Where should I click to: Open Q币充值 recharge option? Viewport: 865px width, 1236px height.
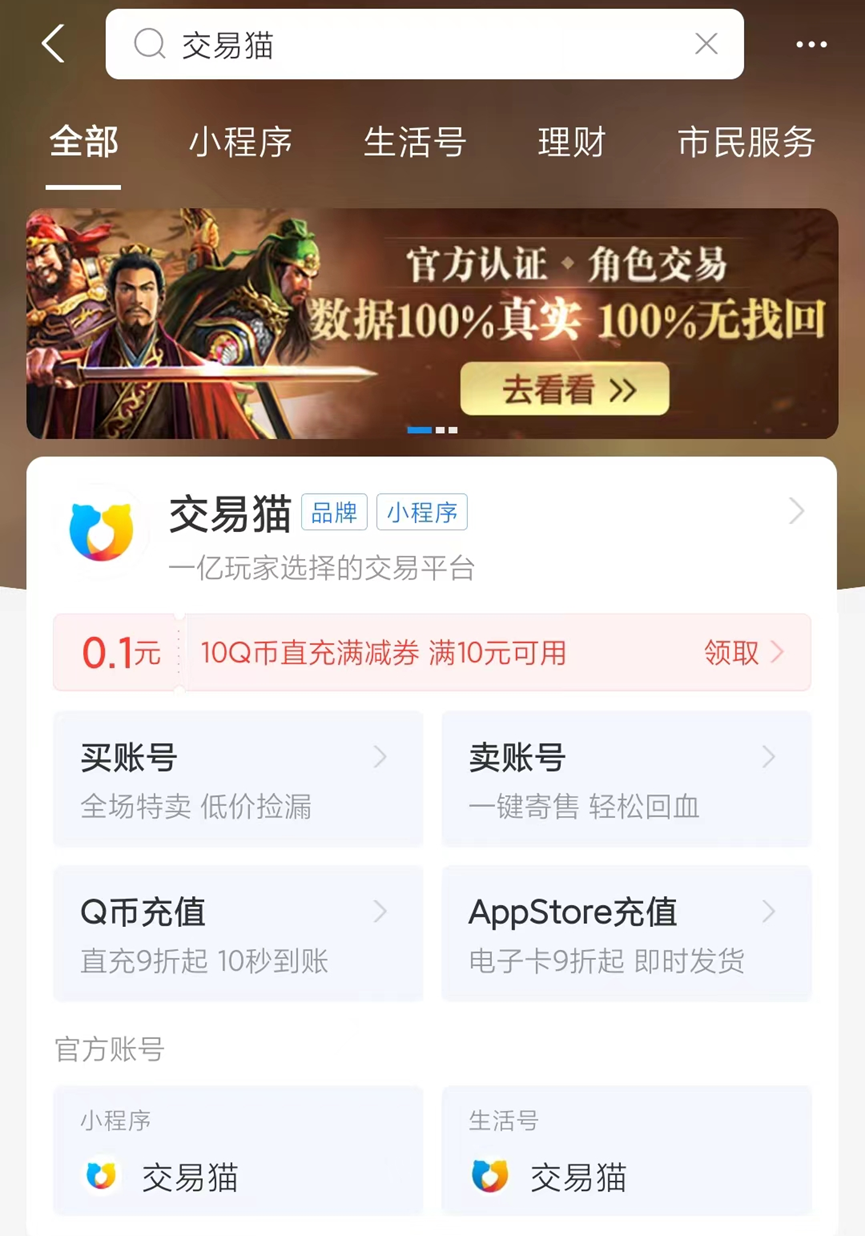pos(238,933)
